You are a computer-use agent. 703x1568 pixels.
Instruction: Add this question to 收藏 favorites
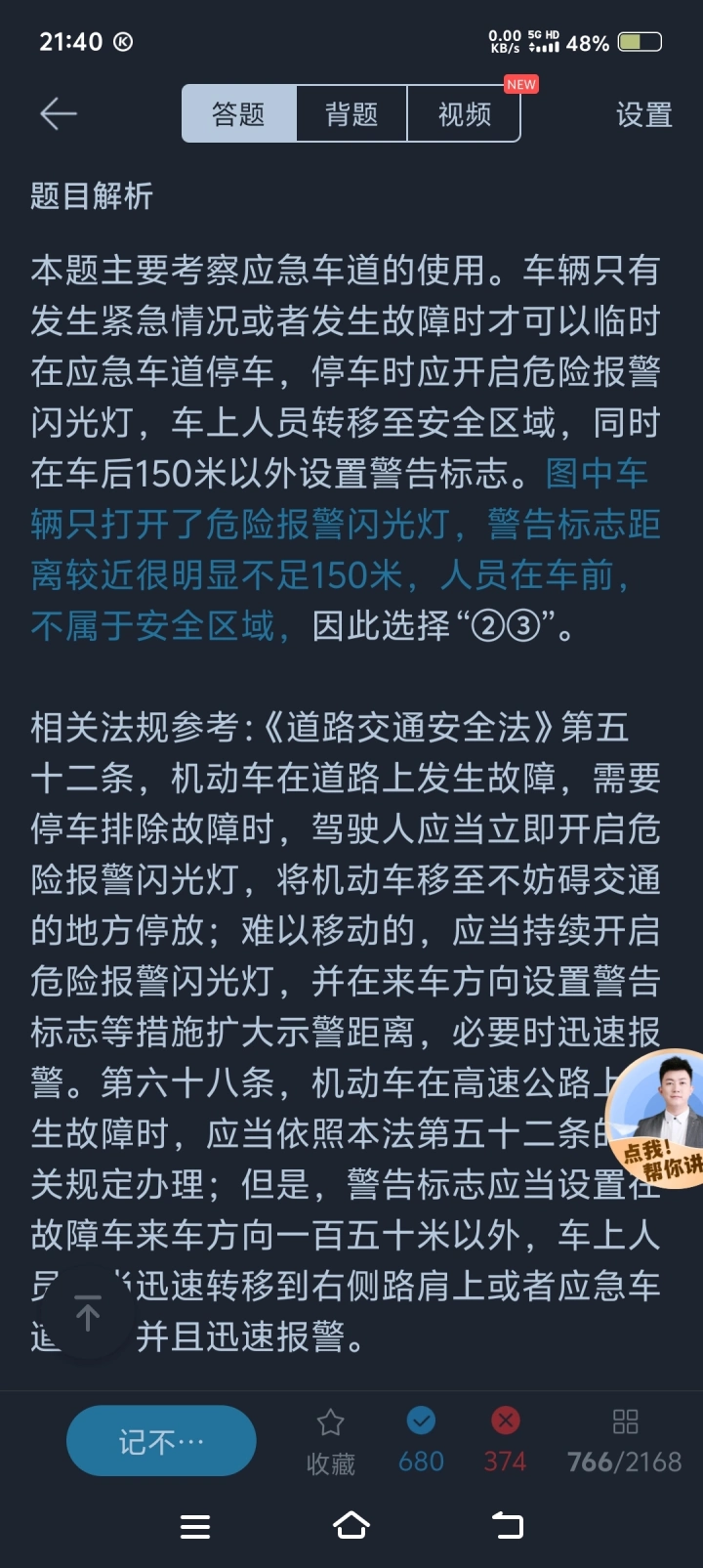point(331,1442)
